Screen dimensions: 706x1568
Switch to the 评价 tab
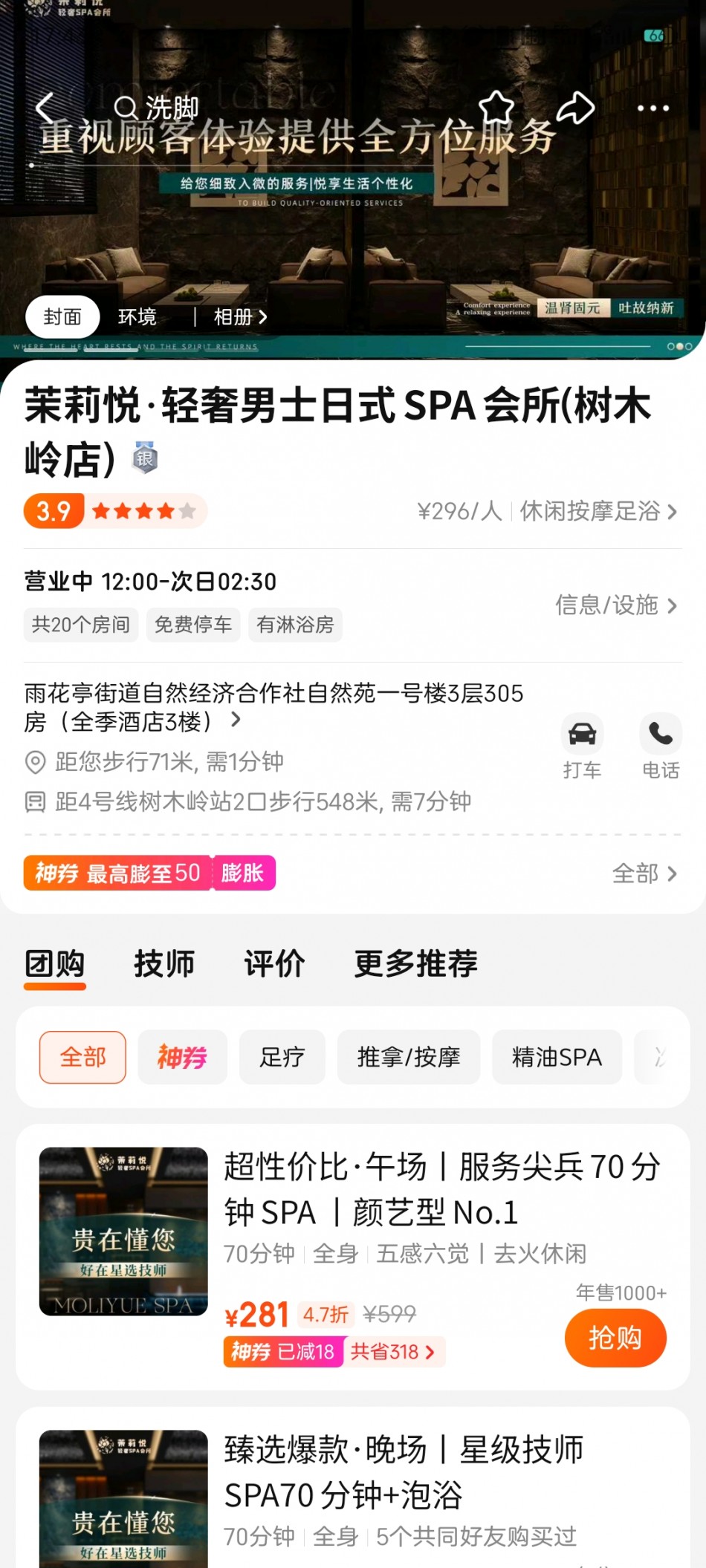(274, 963)
